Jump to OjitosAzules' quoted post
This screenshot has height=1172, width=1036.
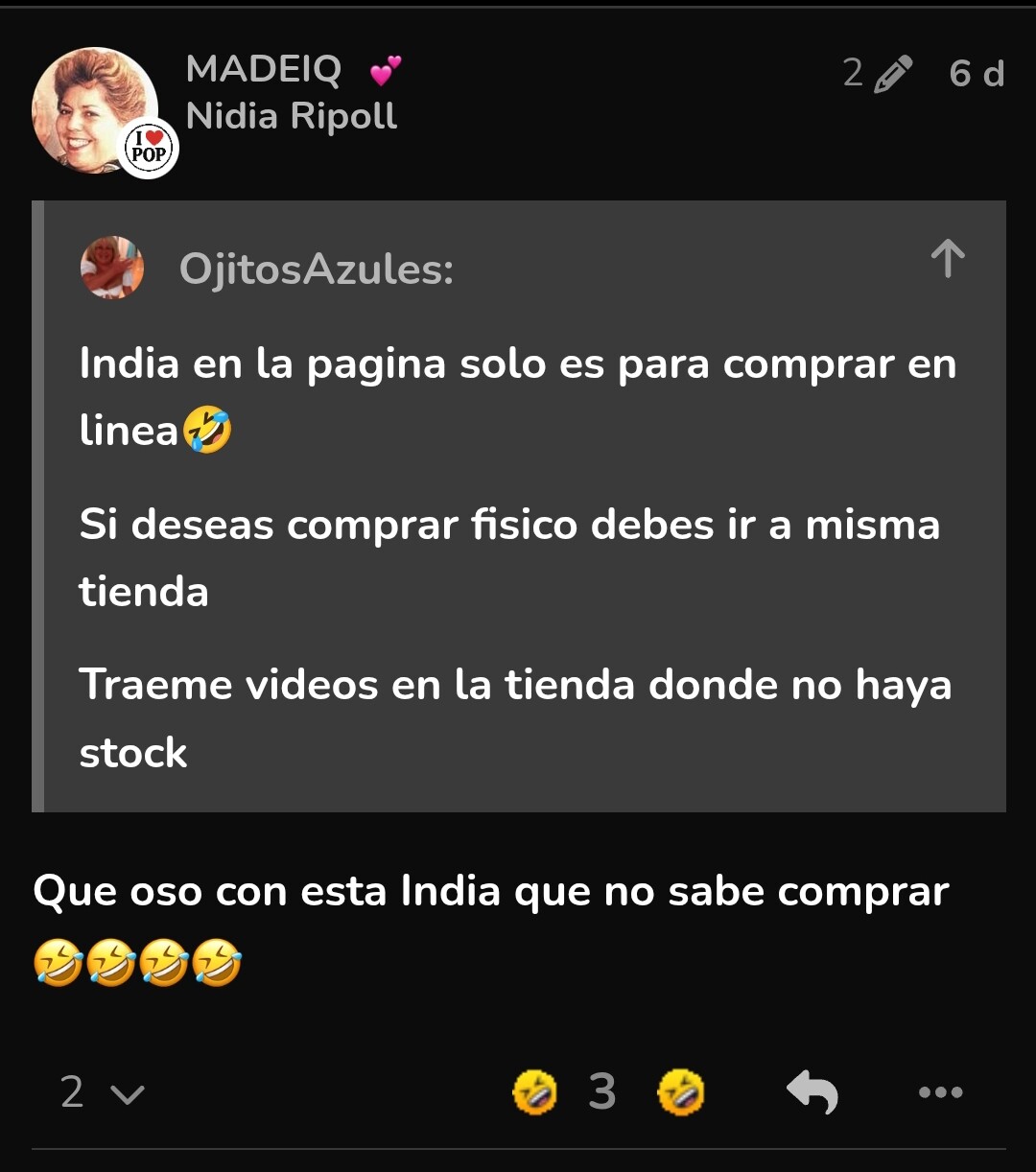coord(947,259)
